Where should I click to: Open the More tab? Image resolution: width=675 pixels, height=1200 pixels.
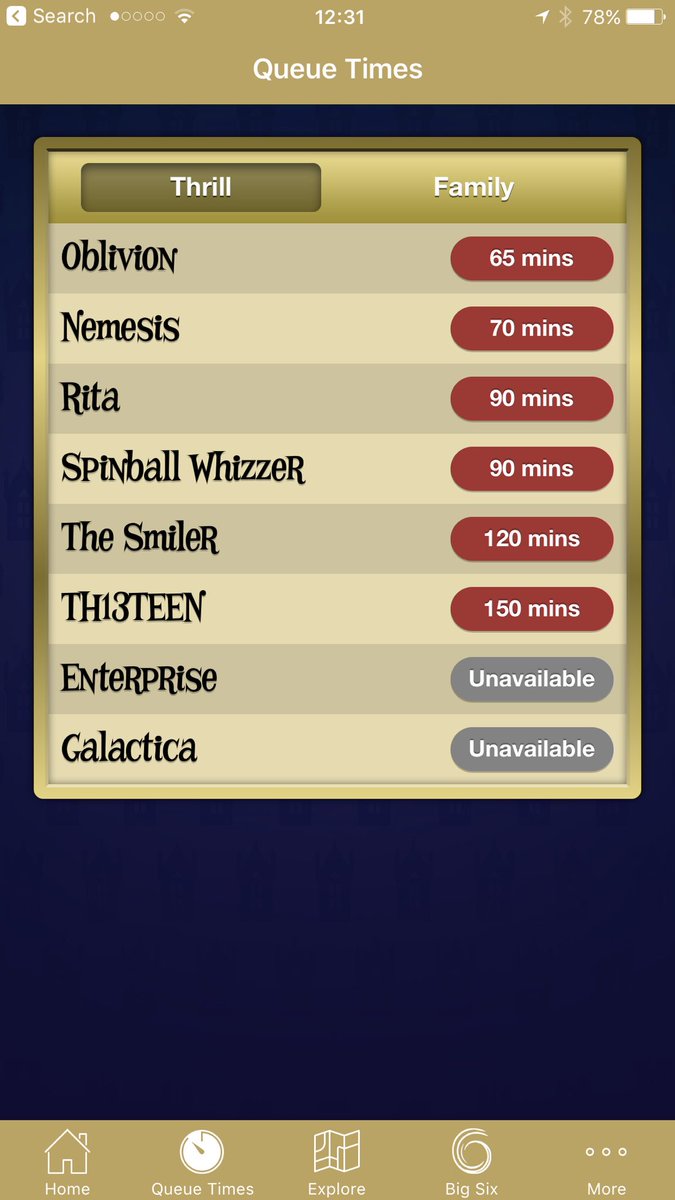coord(606,1162)
